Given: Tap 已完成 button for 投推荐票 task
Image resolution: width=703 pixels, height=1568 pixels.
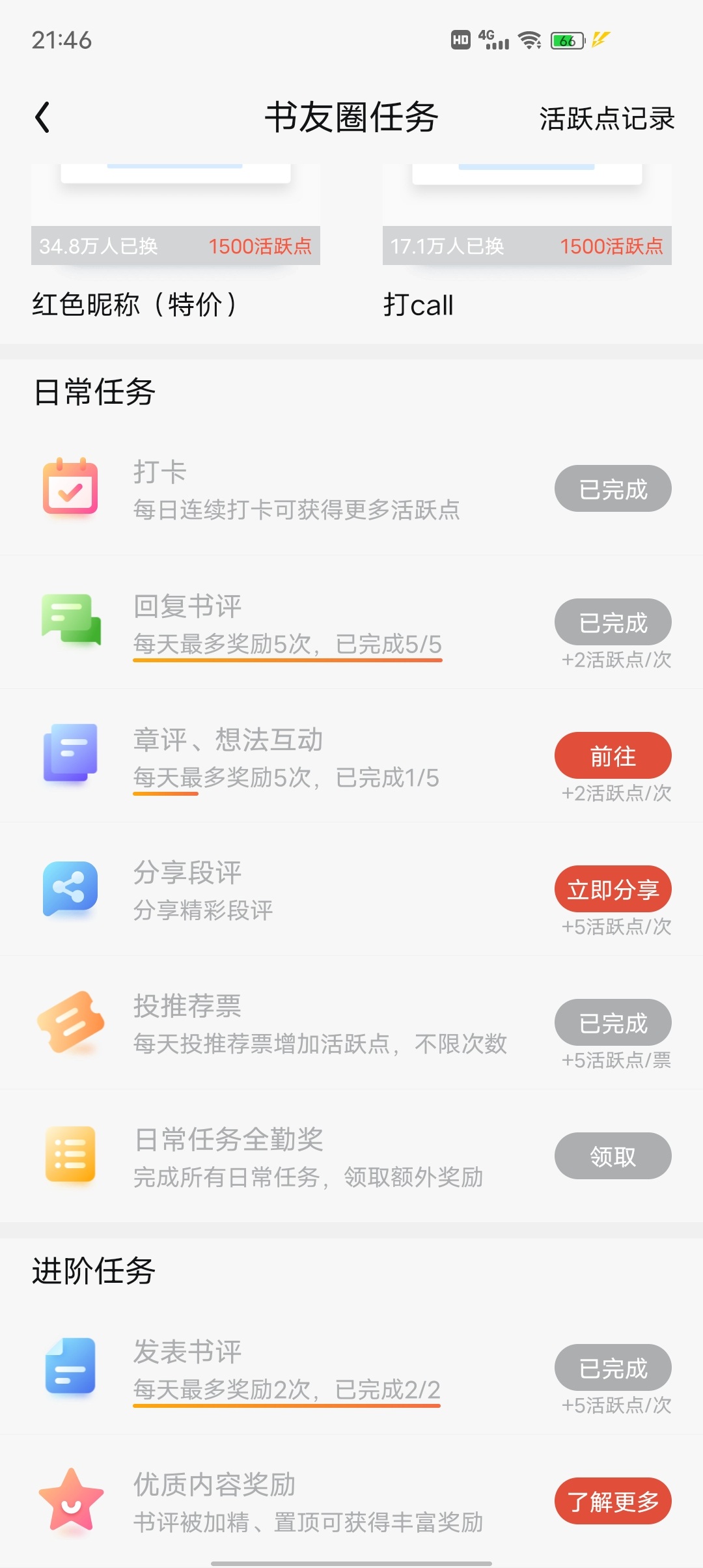Looking at the screenshot, I should (613, 1022).
